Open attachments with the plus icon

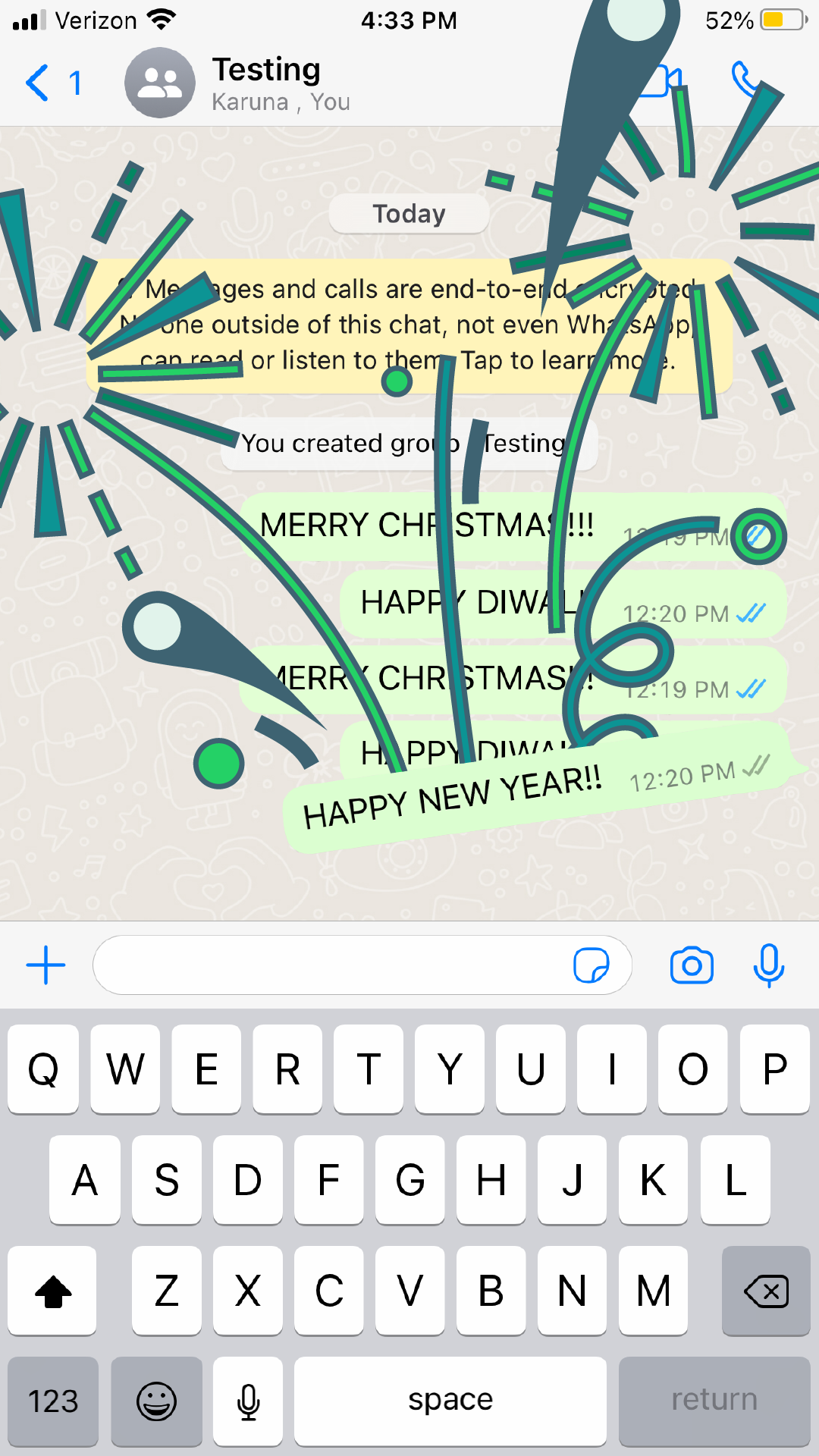[45, 965]
